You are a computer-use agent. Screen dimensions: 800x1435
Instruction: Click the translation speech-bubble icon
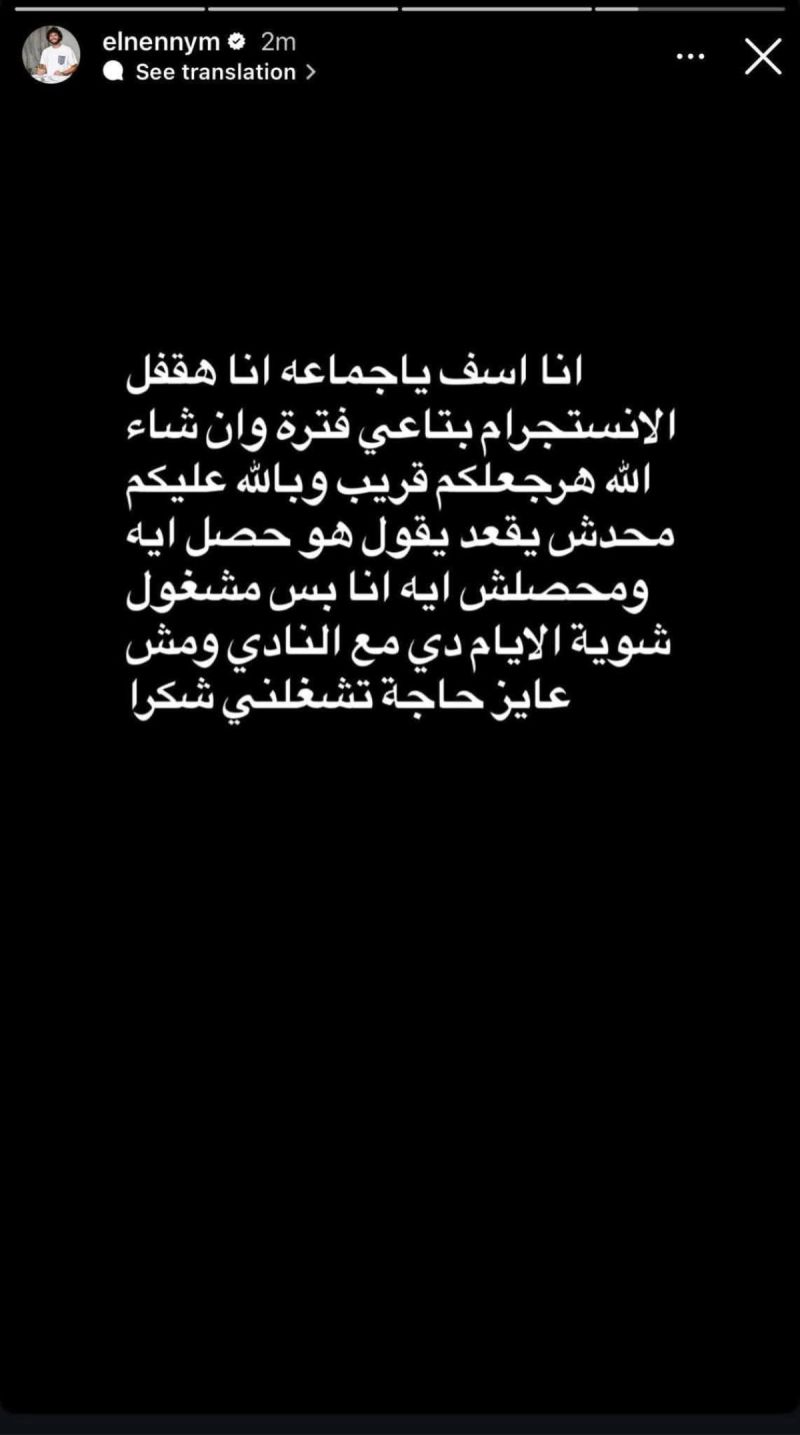(116, 71)
